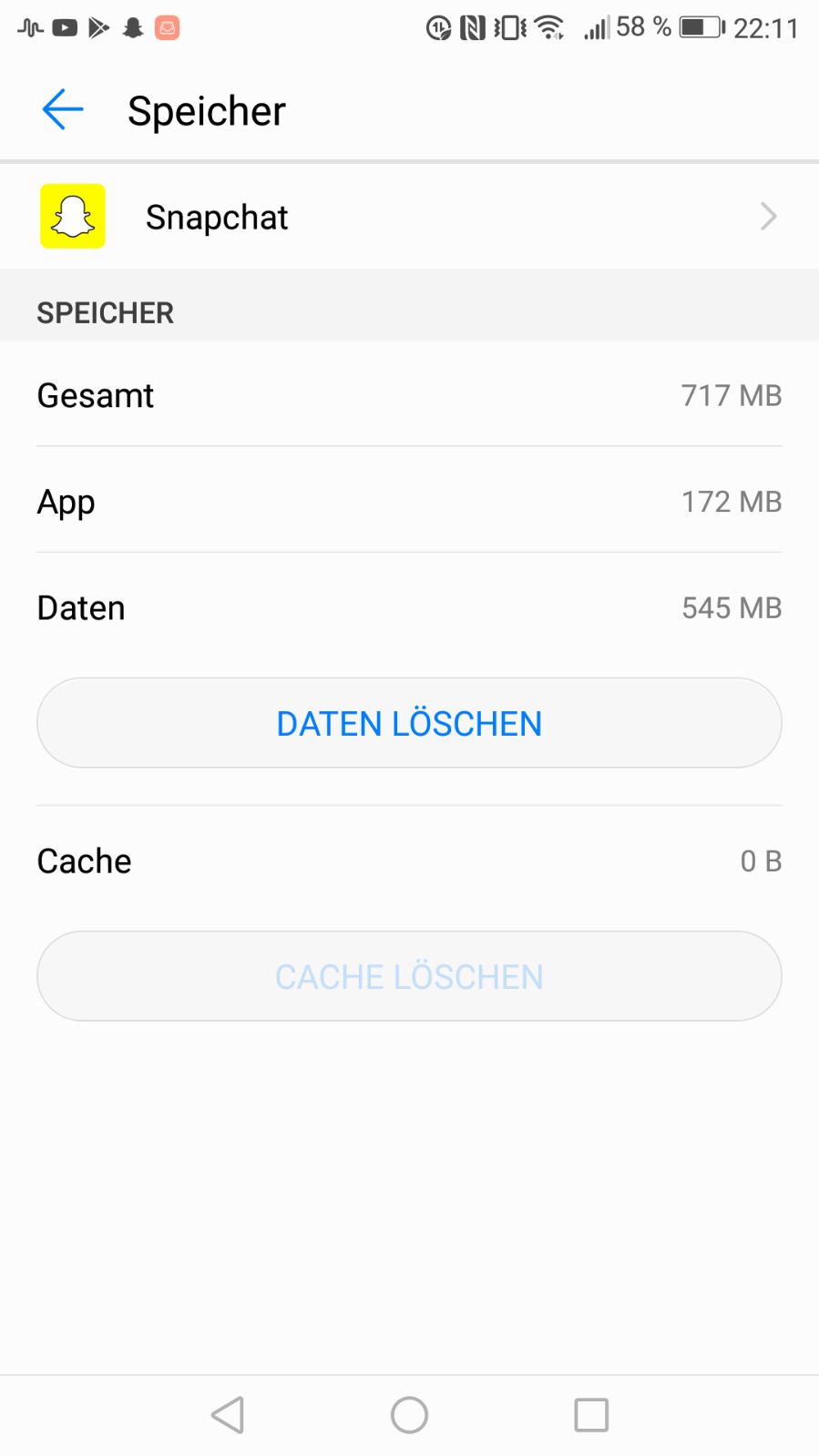Open the recent apps overview
Image resolution: width=819 pixels, height=1456 pixels.
(x=591, y=1415)
